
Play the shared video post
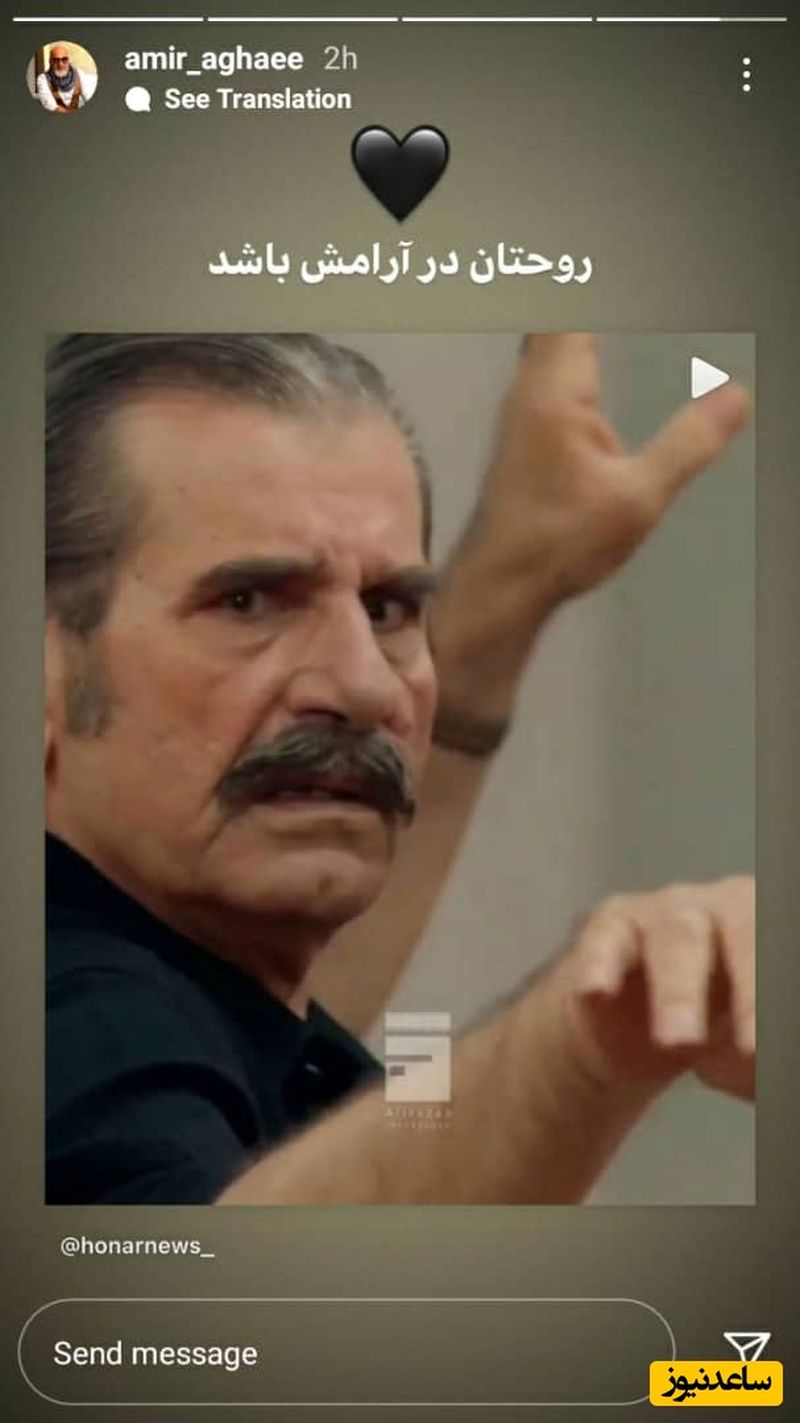click(709, 378)
